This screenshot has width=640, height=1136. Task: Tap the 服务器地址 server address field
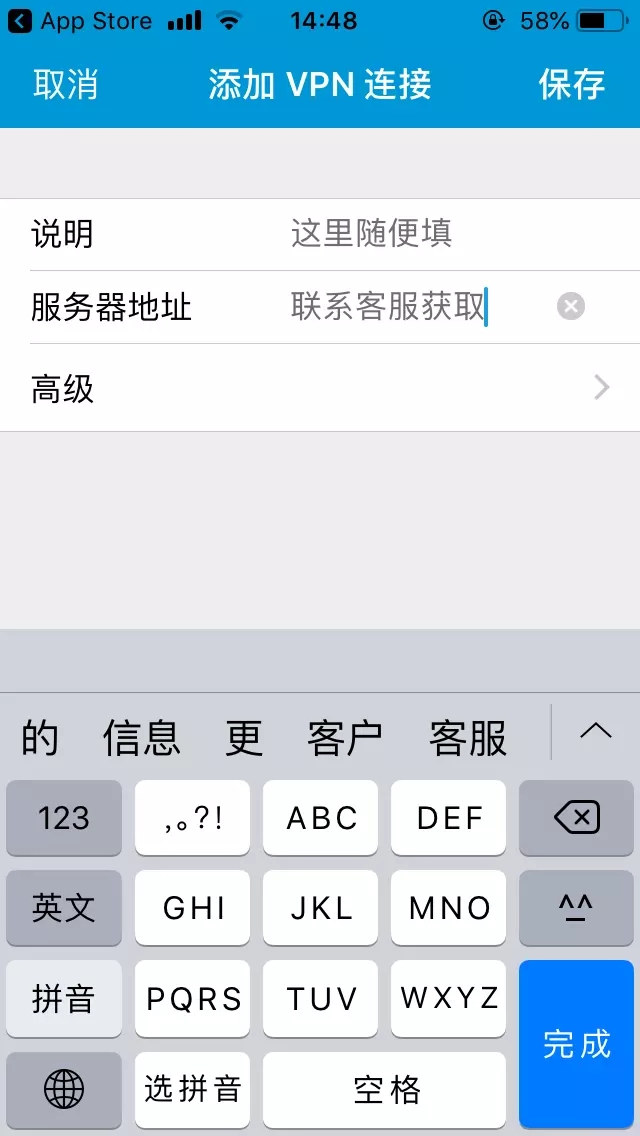pyautogui.click(x=400, y=306)
